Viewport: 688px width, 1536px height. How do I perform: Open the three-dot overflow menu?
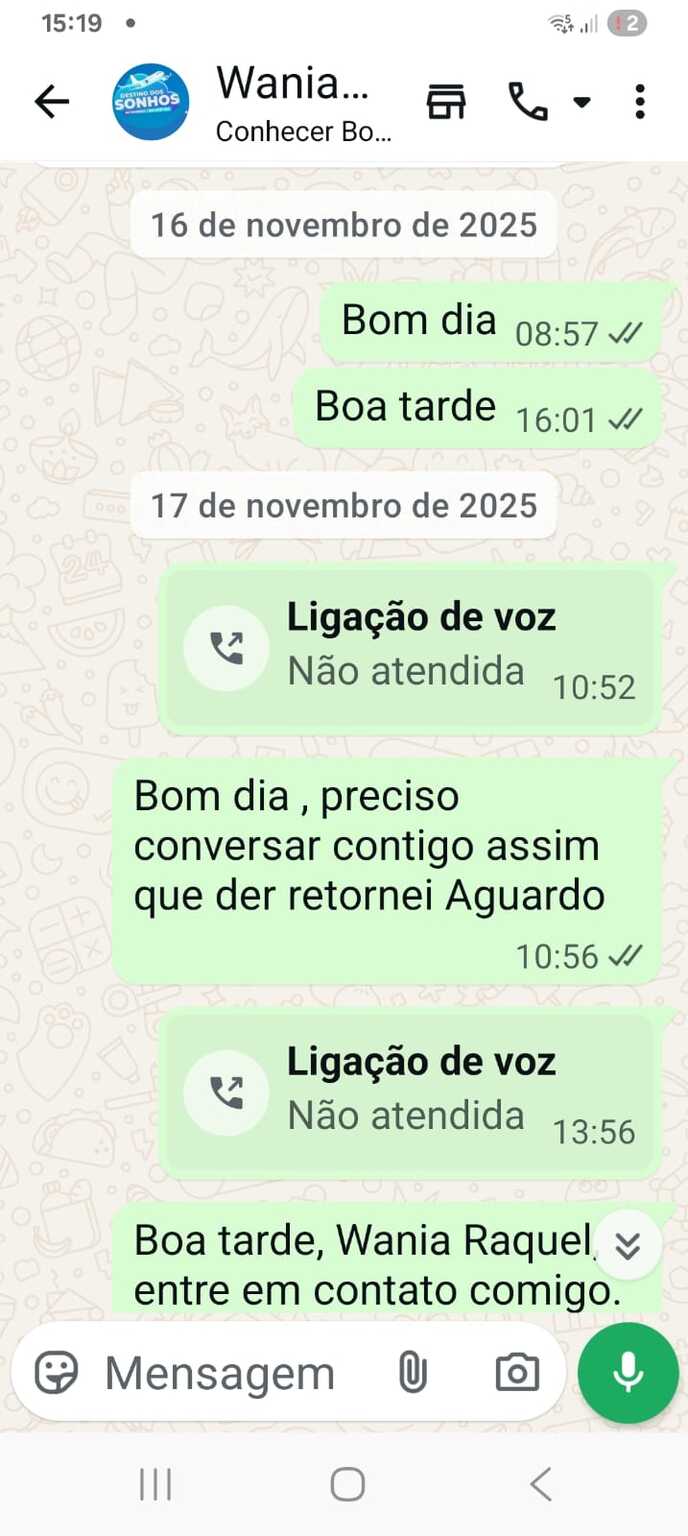[x=640, y=102]
